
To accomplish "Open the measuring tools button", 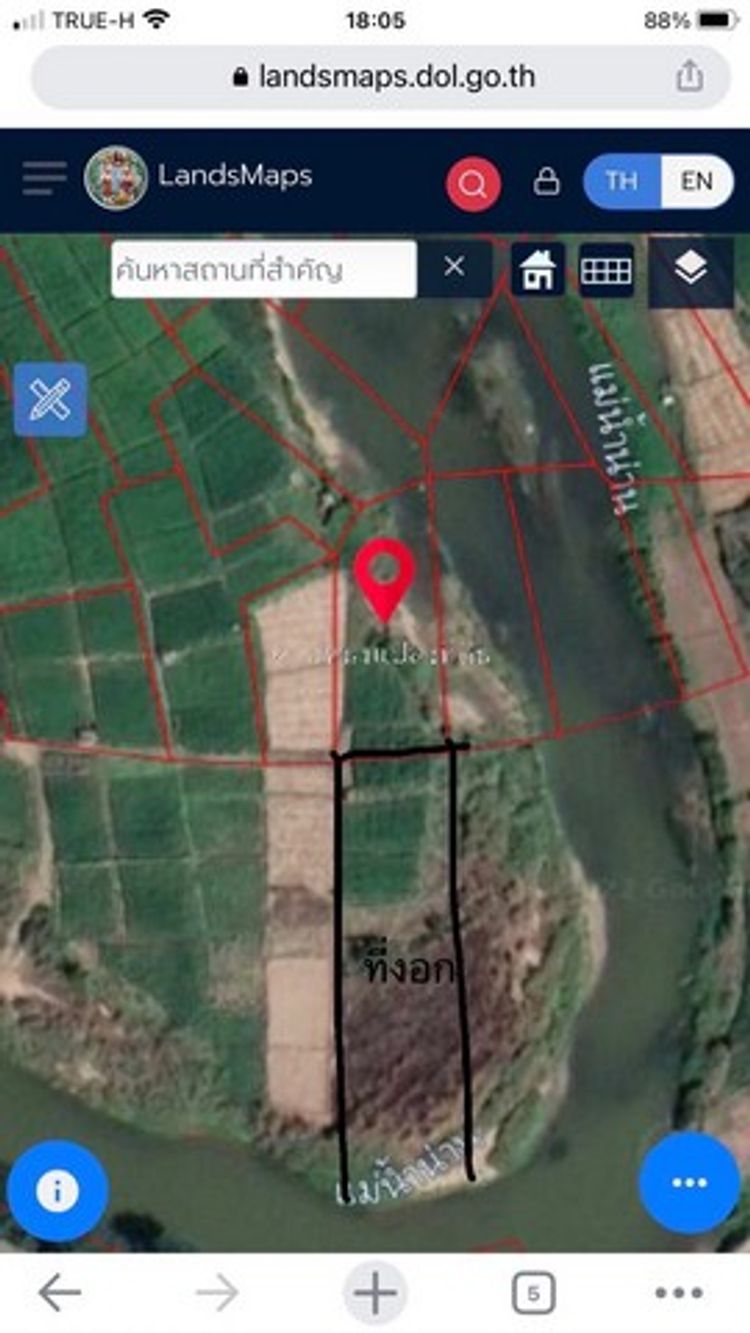I will (50, 400).
